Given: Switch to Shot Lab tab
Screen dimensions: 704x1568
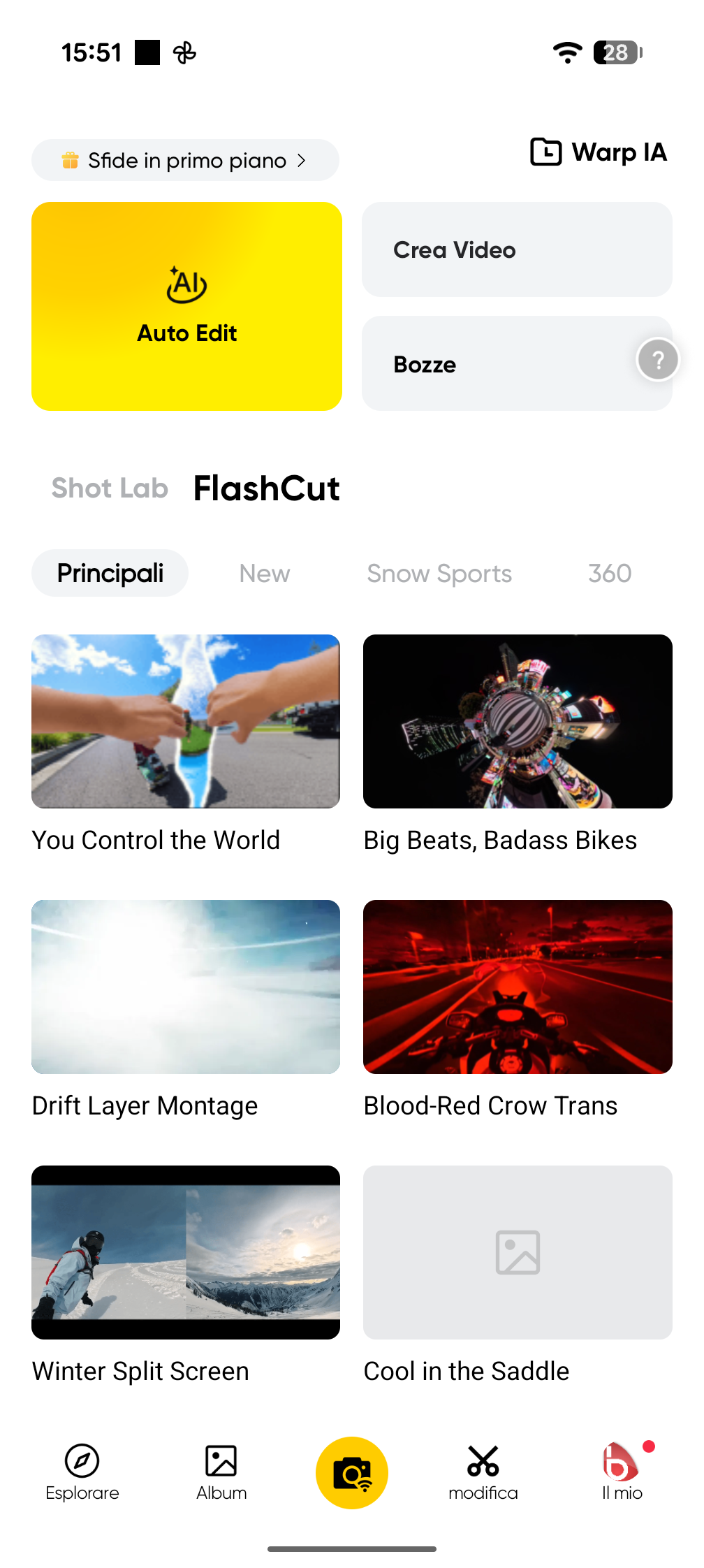Looking at the screenshot, I should click(110, 488).
